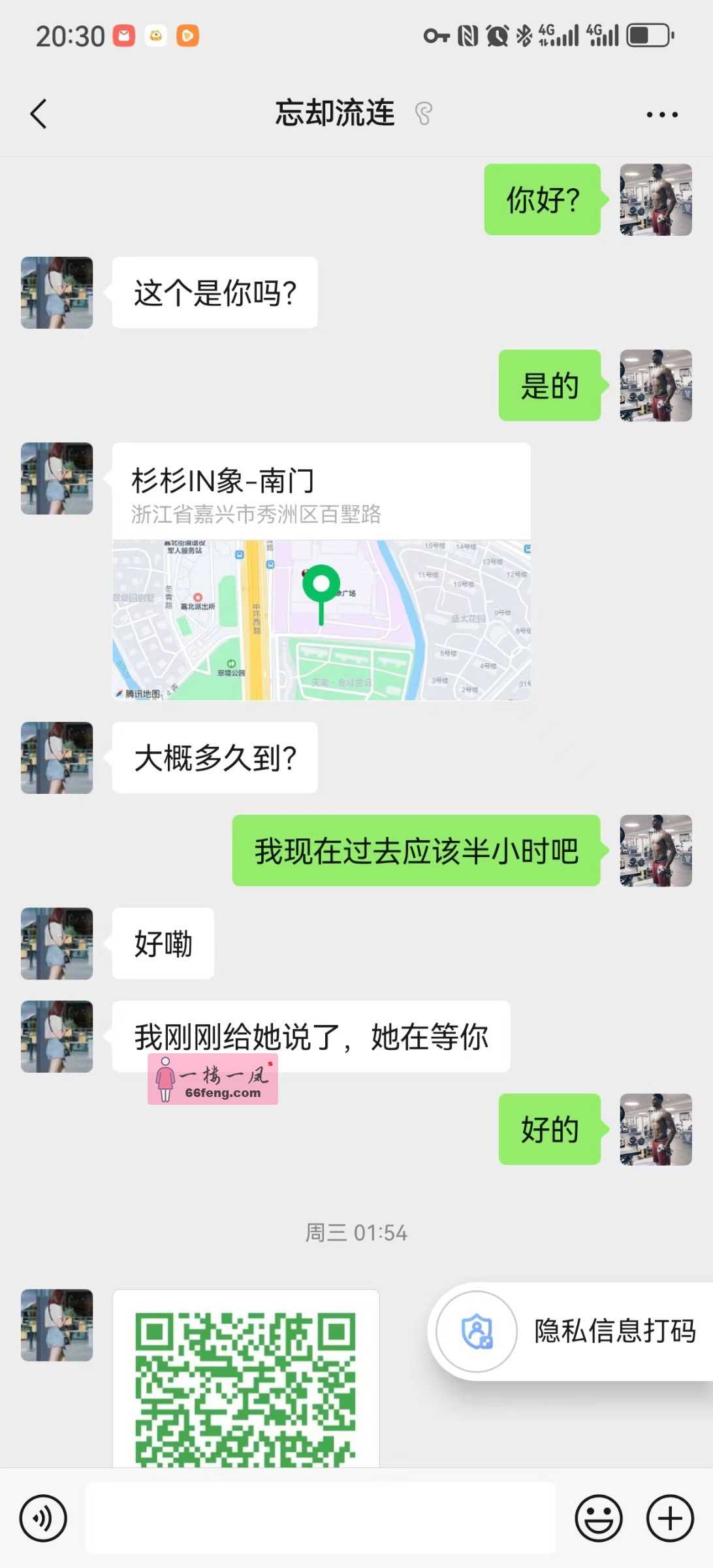Open the 杉杉IN象-南门 location card
This screenshot has height=1568, width=713.
pyautogui.click(x=321, y=571)
